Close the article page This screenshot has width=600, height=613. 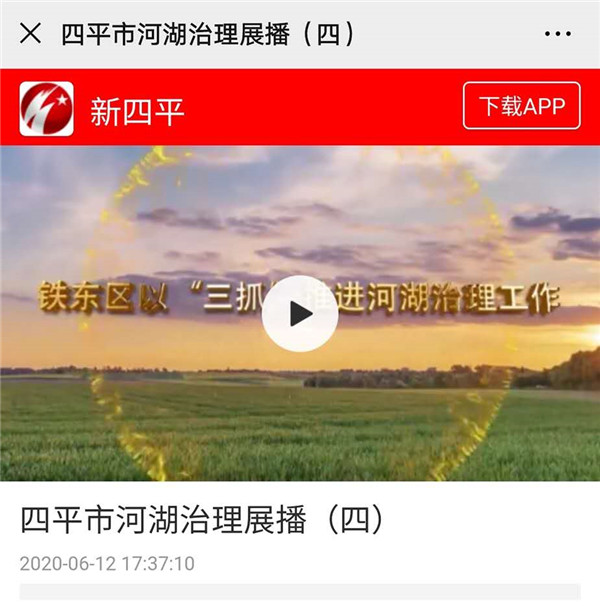point(31,34)
